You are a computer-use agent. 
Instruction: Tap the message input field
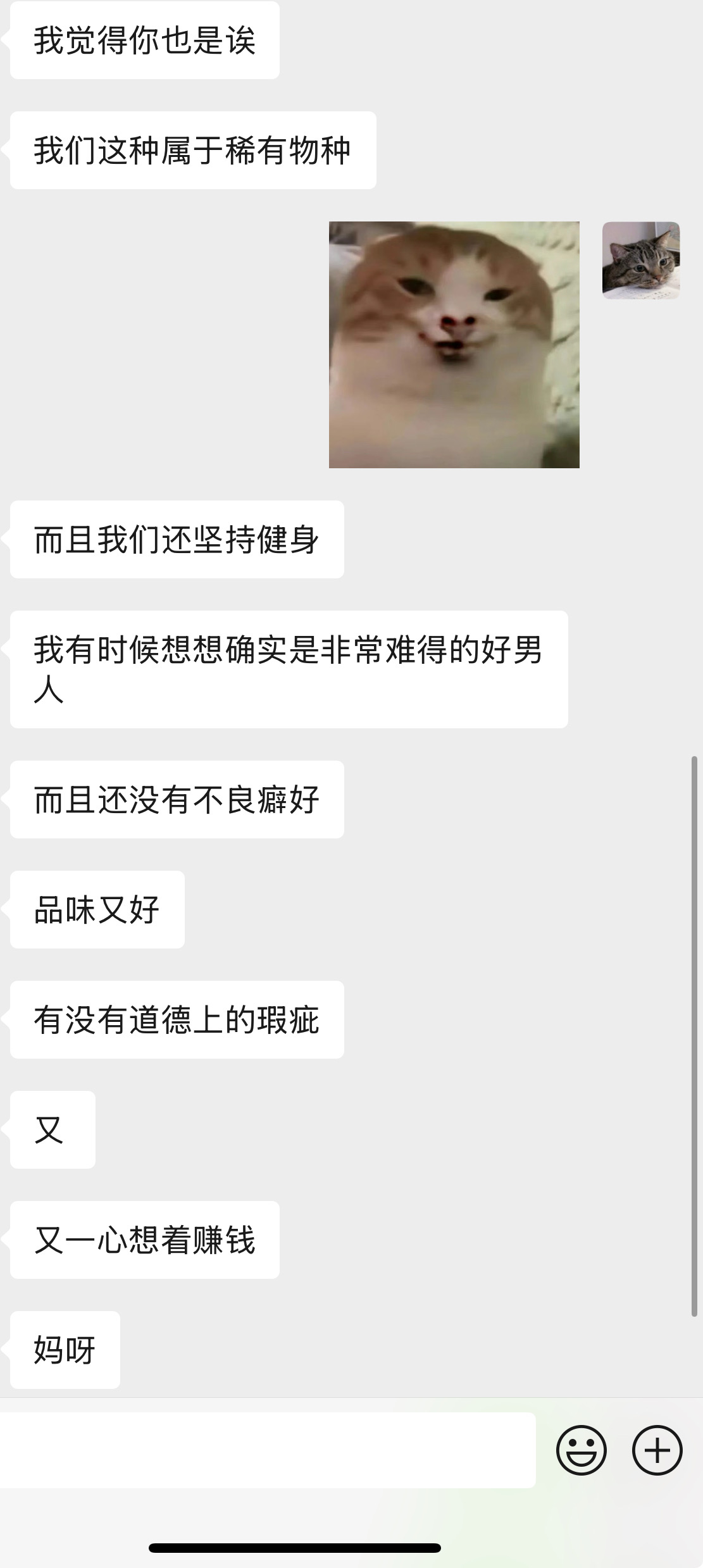point(267,1450)
